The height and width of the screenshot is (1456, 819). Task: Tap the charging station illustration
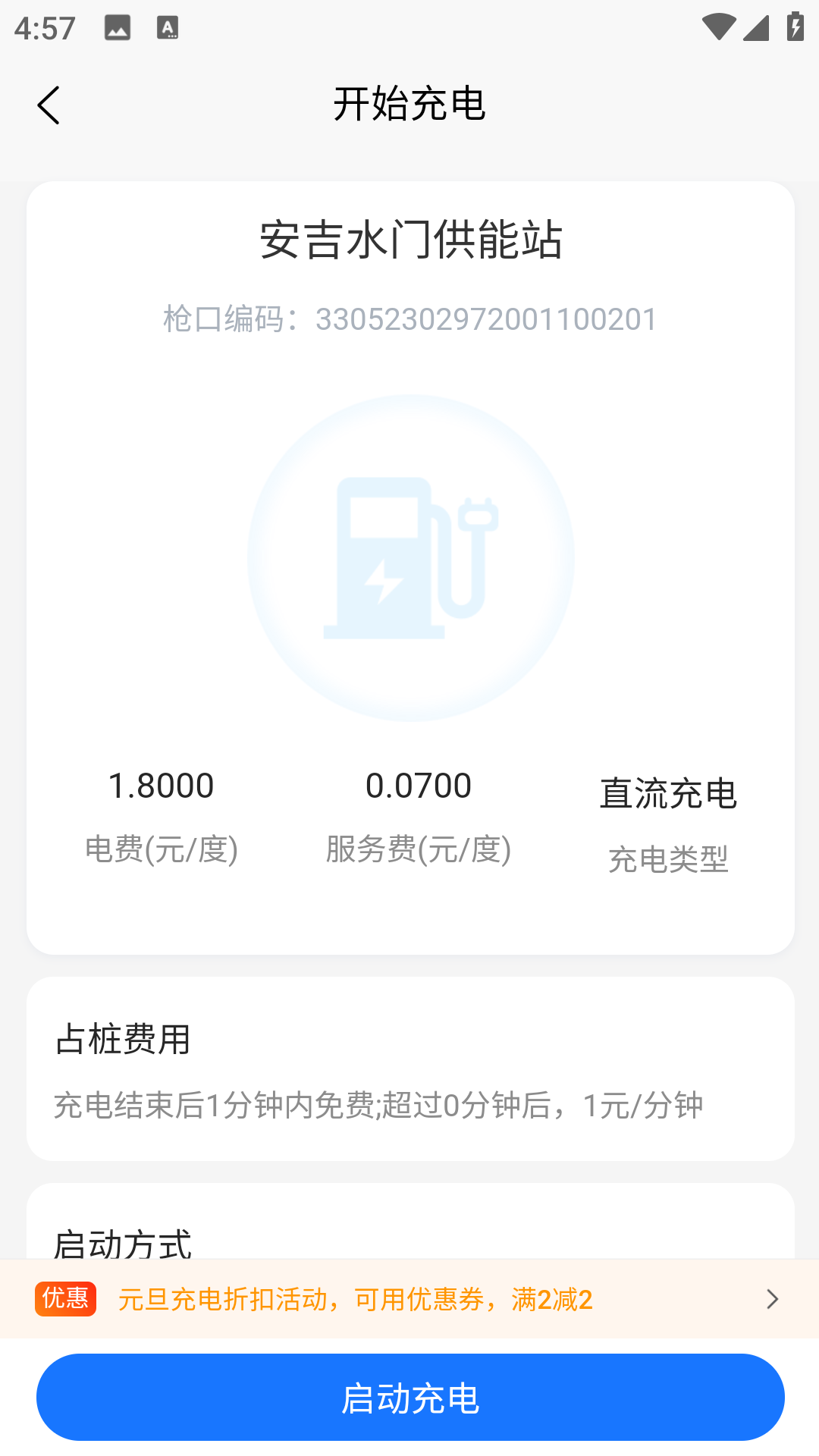[x=409, y=557]
